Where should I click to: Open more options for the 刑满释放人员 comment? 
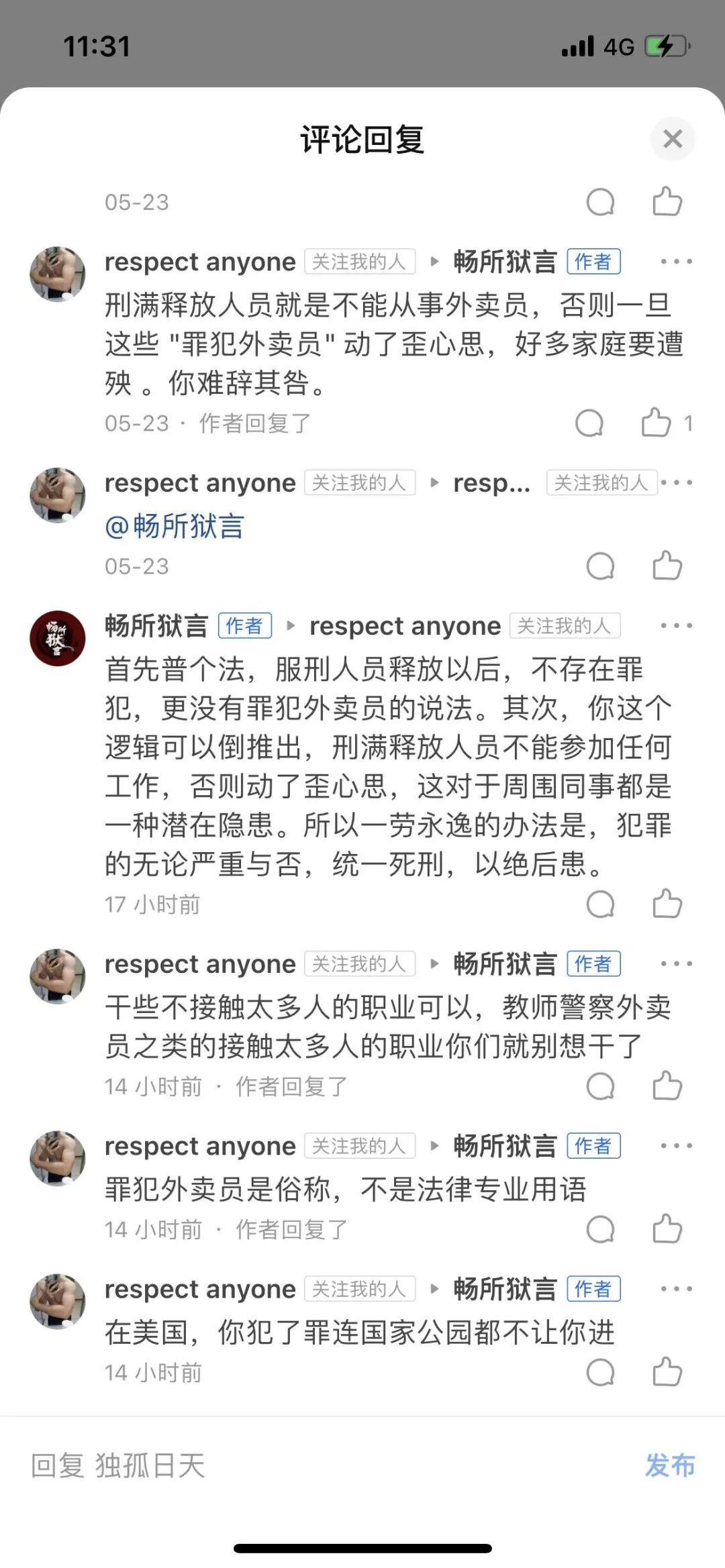[x=675, y=262]
